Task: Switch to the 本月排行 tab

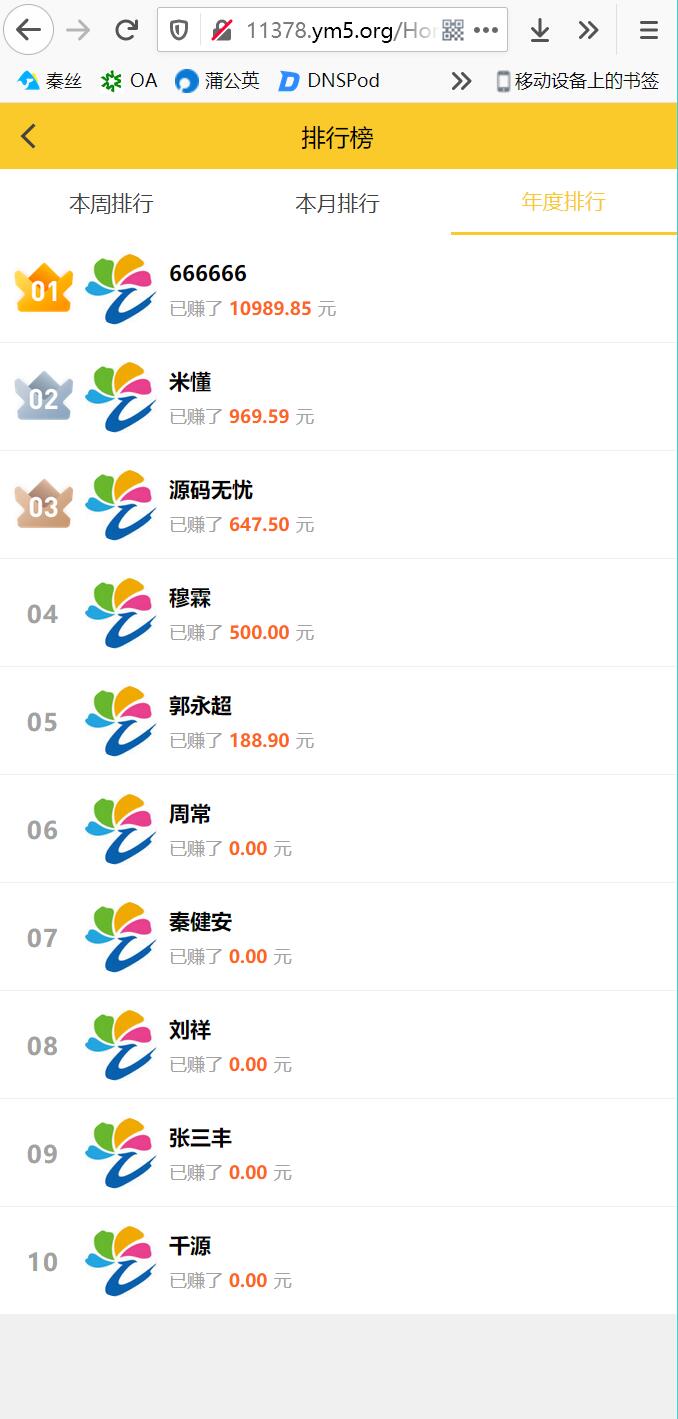Action: pyautogui.click(x=337, y=204)
